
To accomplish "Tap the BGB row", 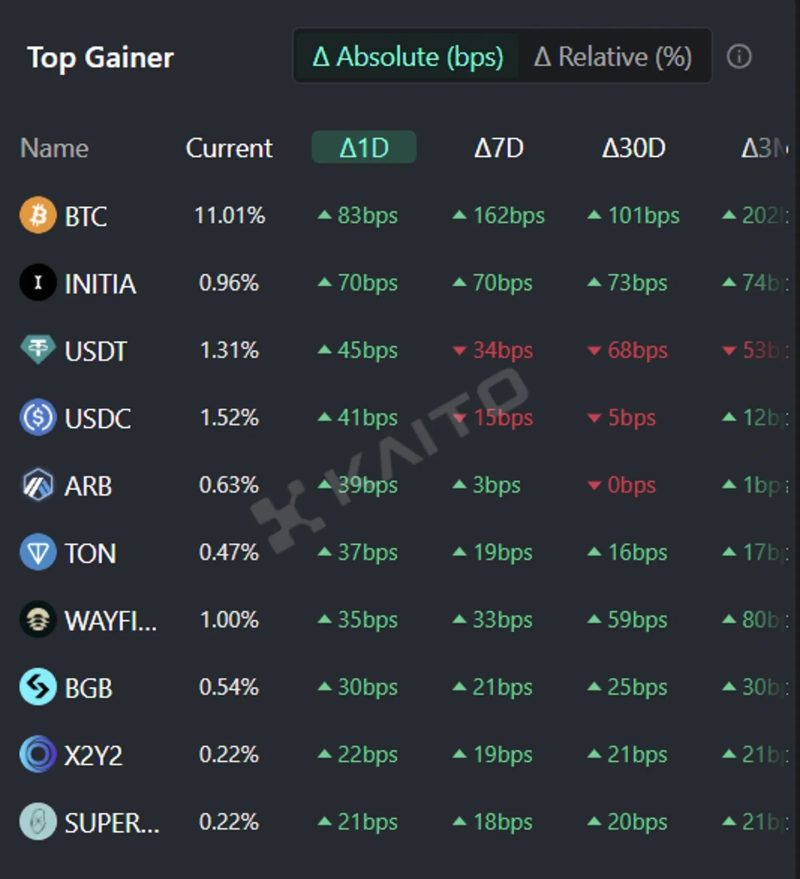I will click(88, 688).
